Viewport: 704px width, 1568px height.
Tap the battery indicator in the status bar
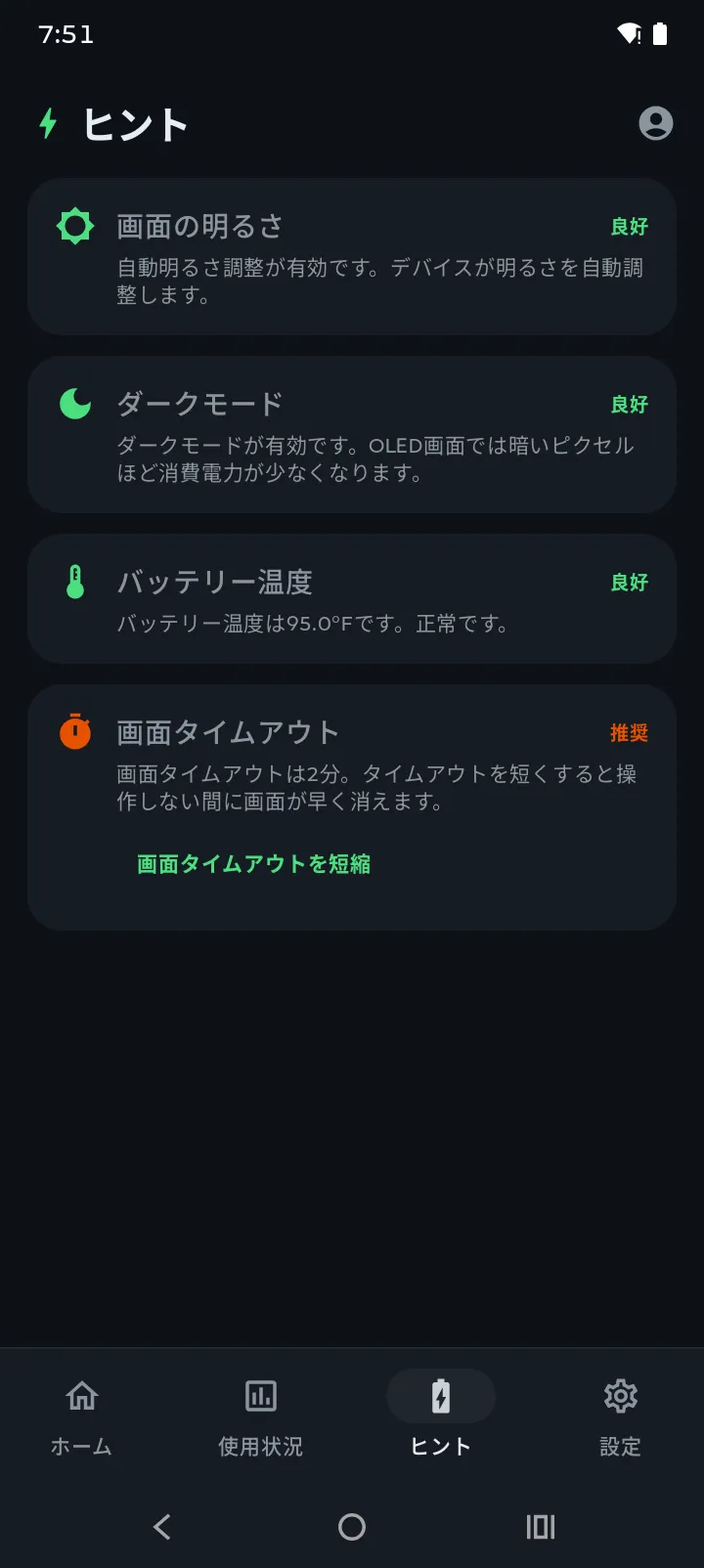pyautogui.click(x=661, y=32)
